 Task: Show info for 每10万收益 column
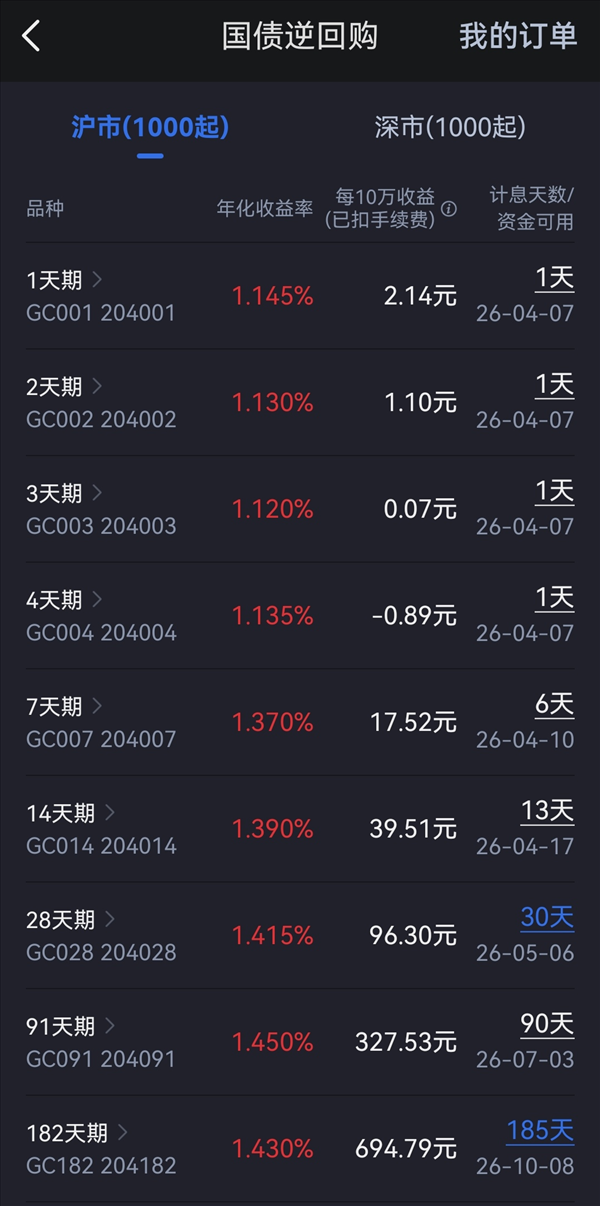449,209
